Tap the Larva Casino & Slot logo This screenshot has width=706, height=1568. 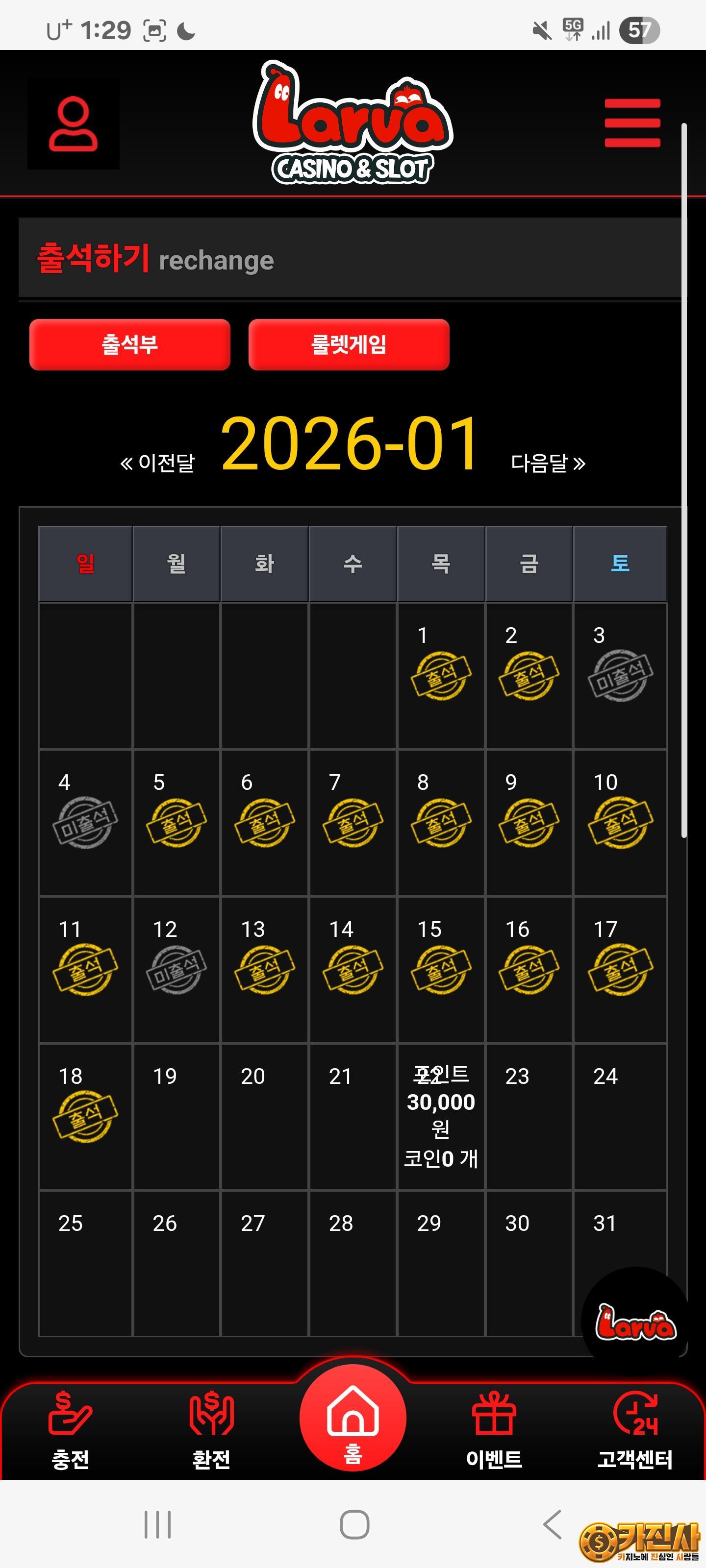coord(353,123)
